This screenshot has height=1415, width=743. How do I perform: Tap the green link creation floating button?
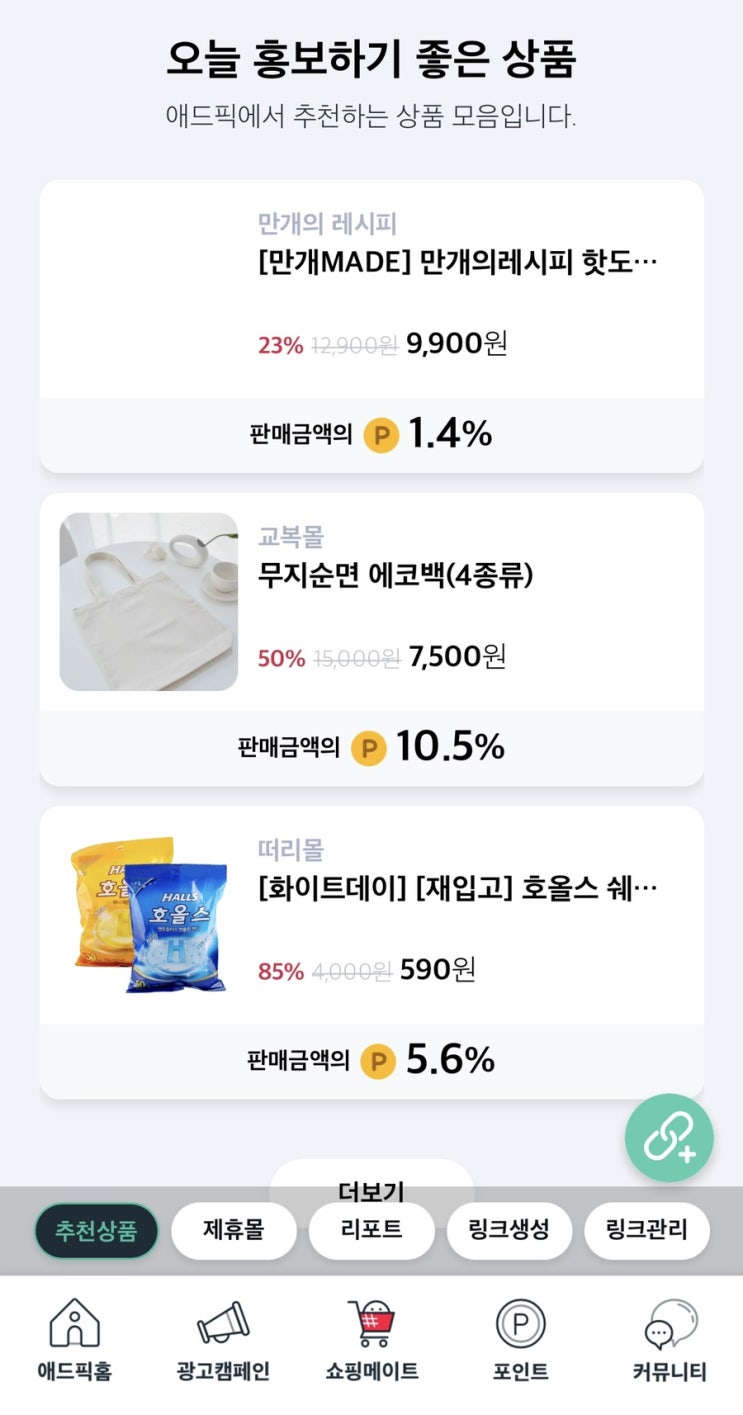[x=669, y=1138]
